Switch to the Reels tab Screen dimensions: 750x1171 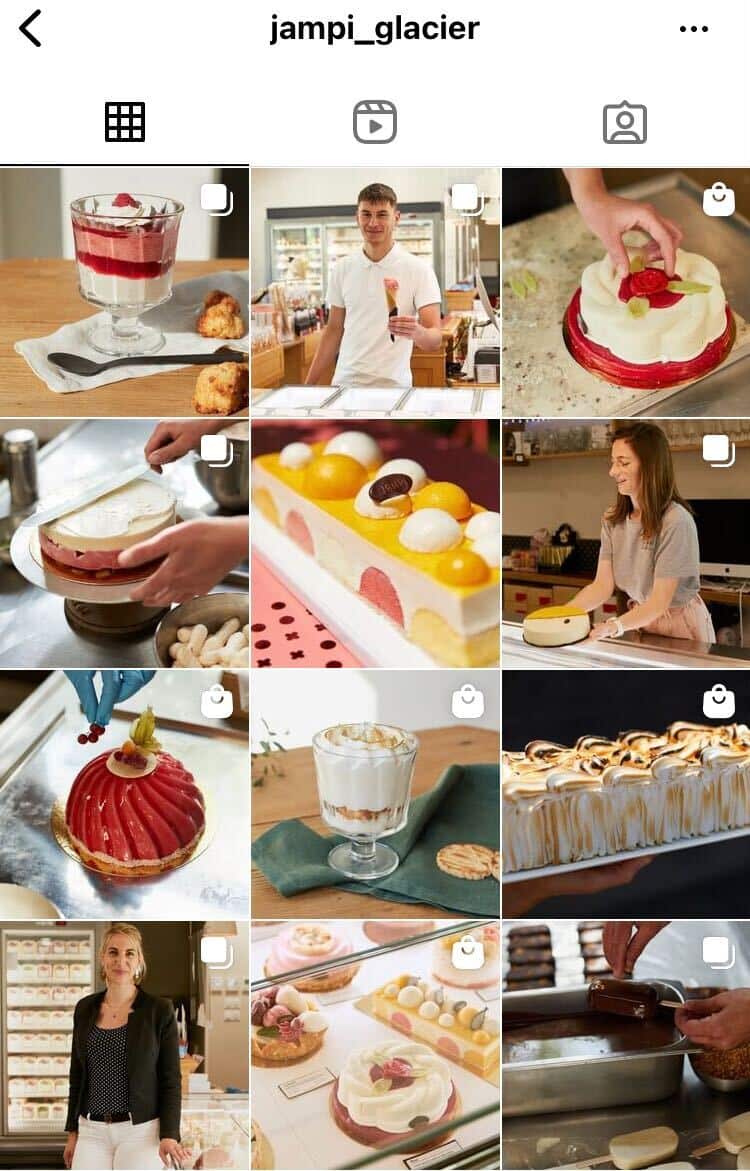coord(375,122)
